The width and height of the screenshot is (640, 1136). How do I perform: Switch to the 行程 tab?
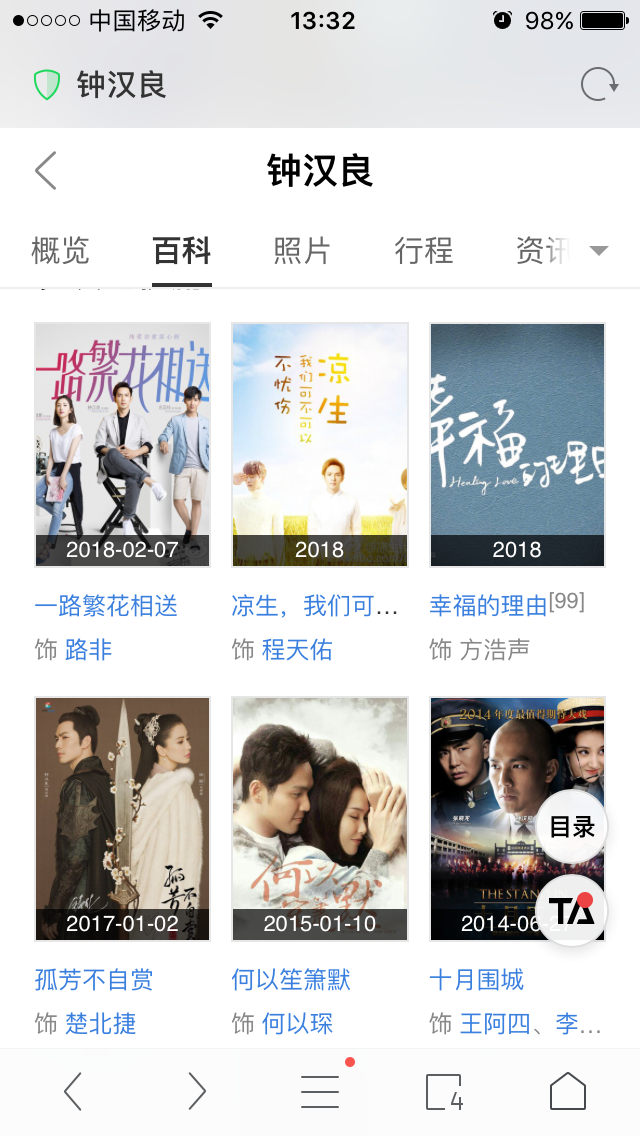tap(423, 250)
